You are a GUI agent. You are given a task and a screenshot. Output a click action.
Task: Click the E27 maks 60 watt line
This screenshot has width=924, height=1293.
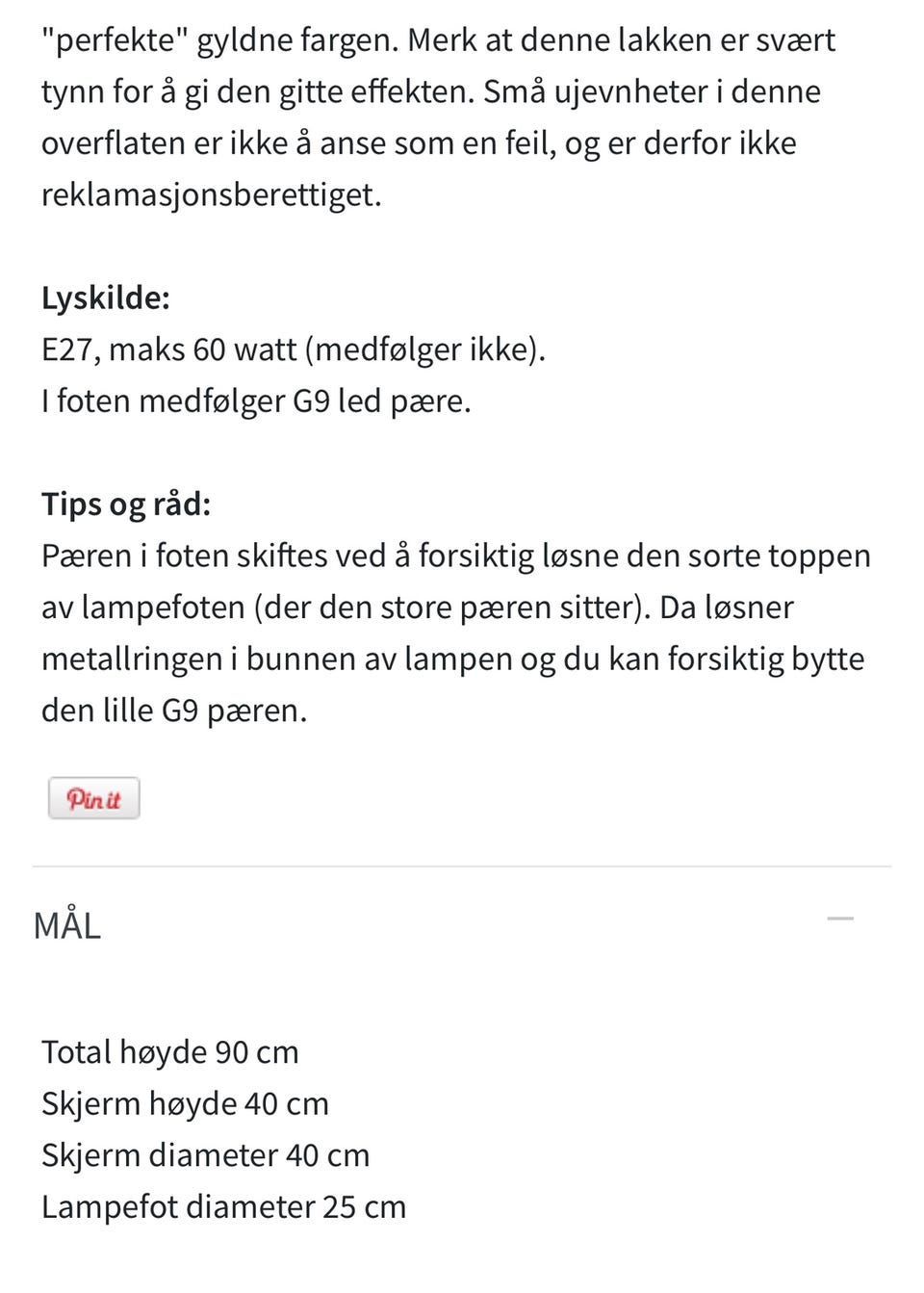click(x=294, y=349)
